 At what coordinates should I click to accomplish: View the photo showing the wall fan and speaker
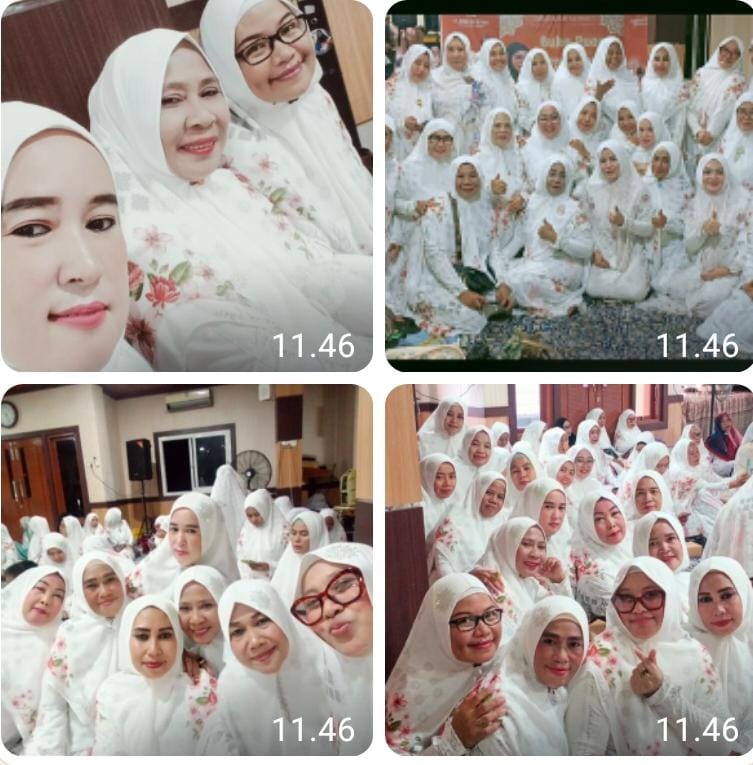(x=187, y=570)
